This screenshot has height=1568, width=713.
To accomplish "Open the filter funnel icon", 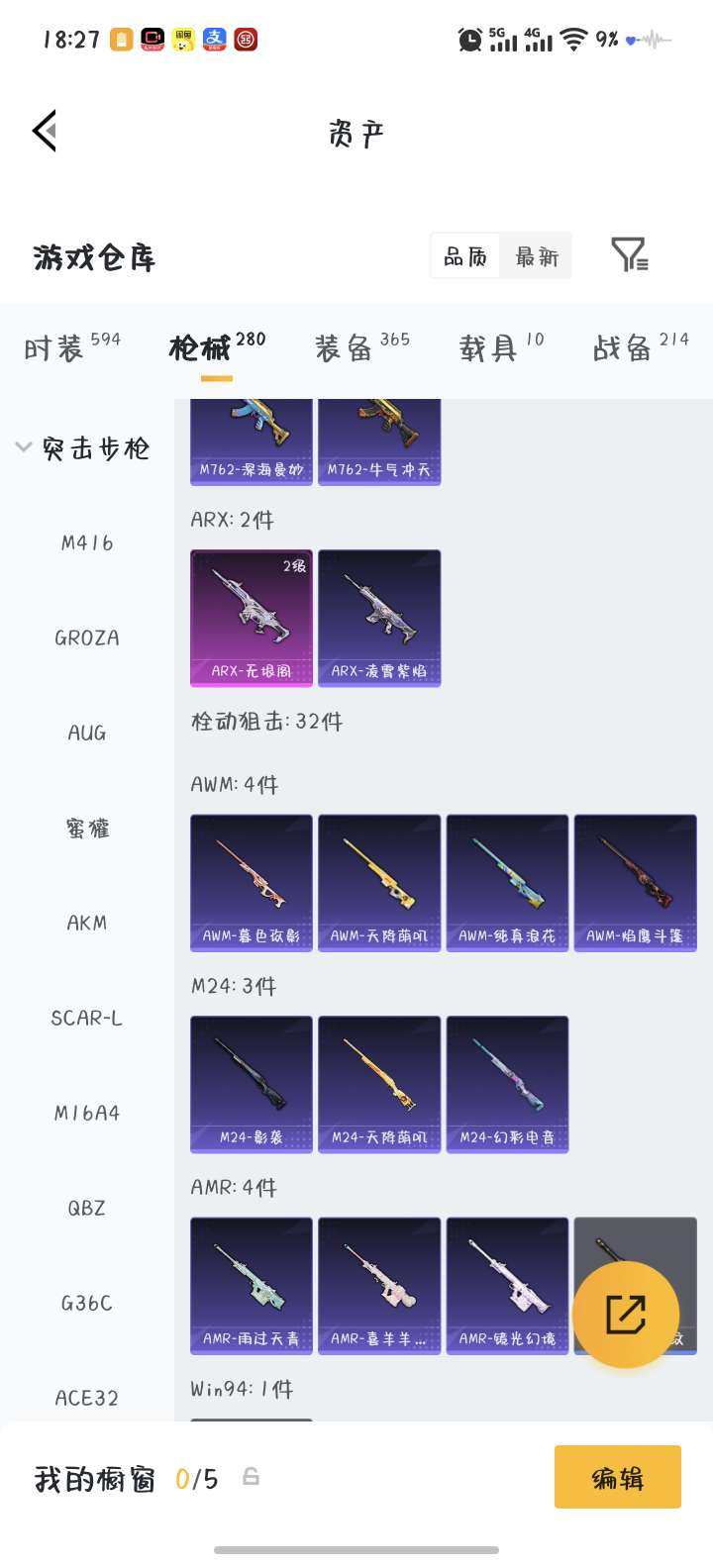I will (630, 255).
